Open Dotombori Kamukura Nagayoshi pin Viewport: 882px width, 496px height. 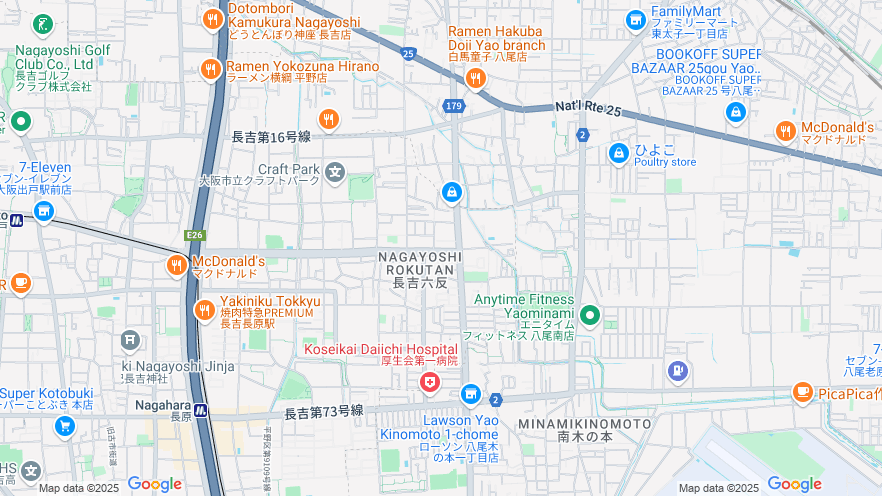pos(212,19)
